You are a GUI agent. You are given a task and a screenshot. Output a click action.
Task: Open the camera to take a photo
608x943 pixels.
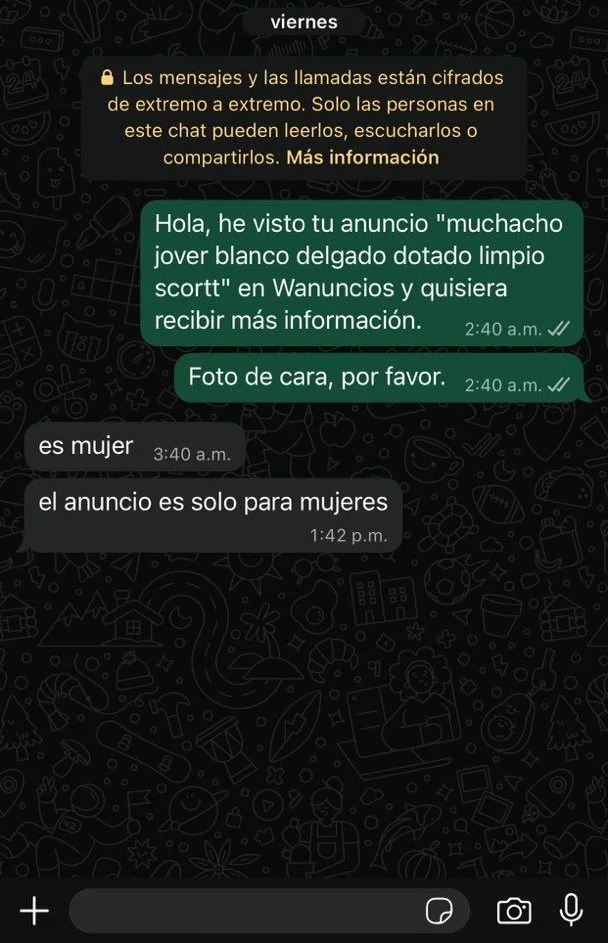[x=514, y=910]
